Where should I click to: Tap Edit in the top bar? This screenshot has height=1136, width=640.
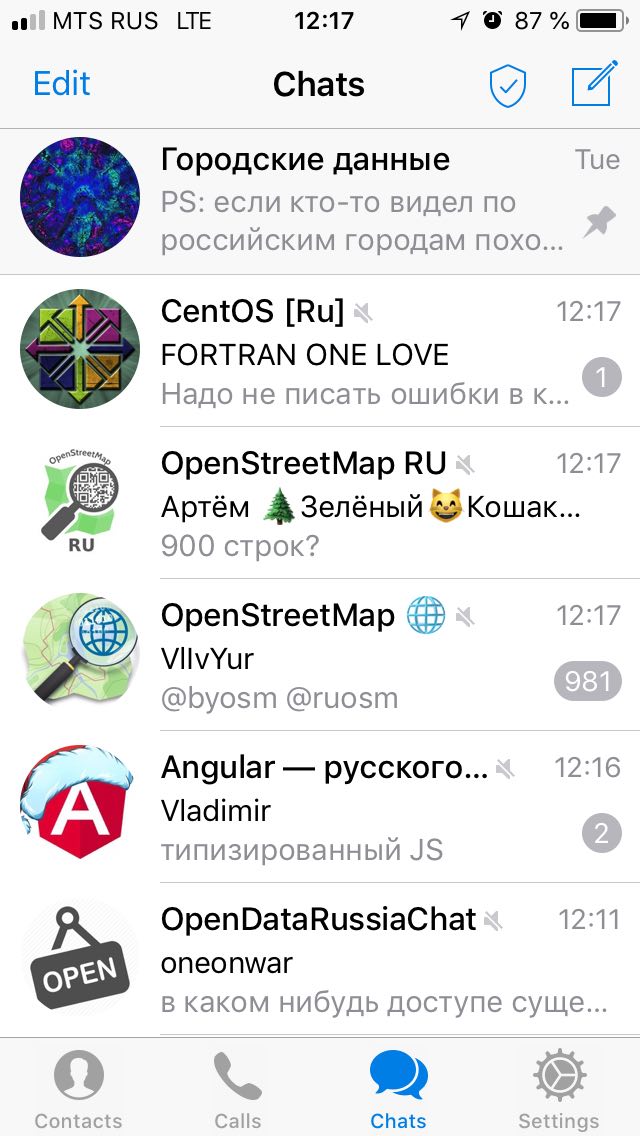click(x=62, y=84)
